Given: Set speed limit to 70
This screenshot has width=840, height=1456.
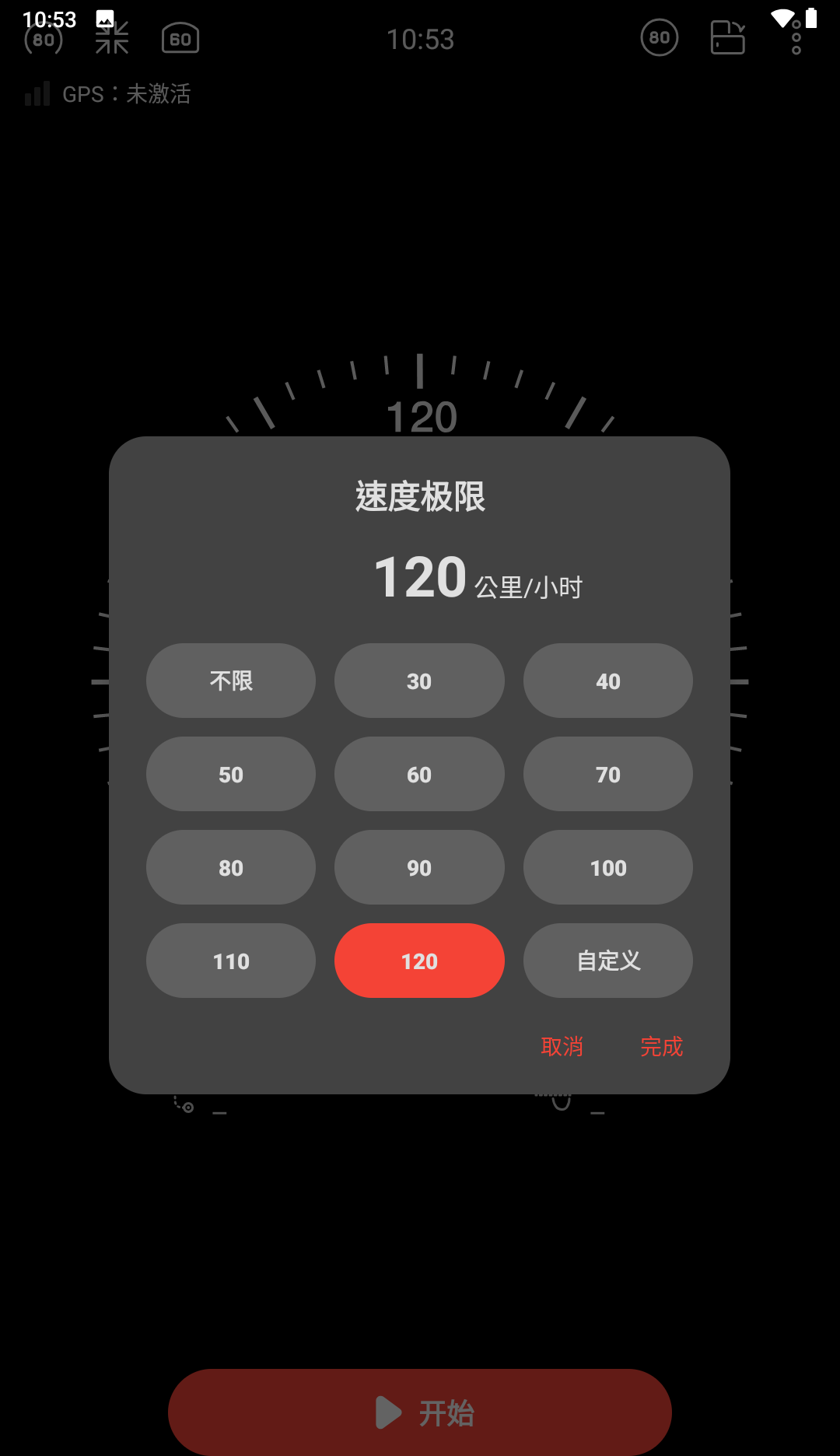Looking at the screenshot, I should (607, 774).
